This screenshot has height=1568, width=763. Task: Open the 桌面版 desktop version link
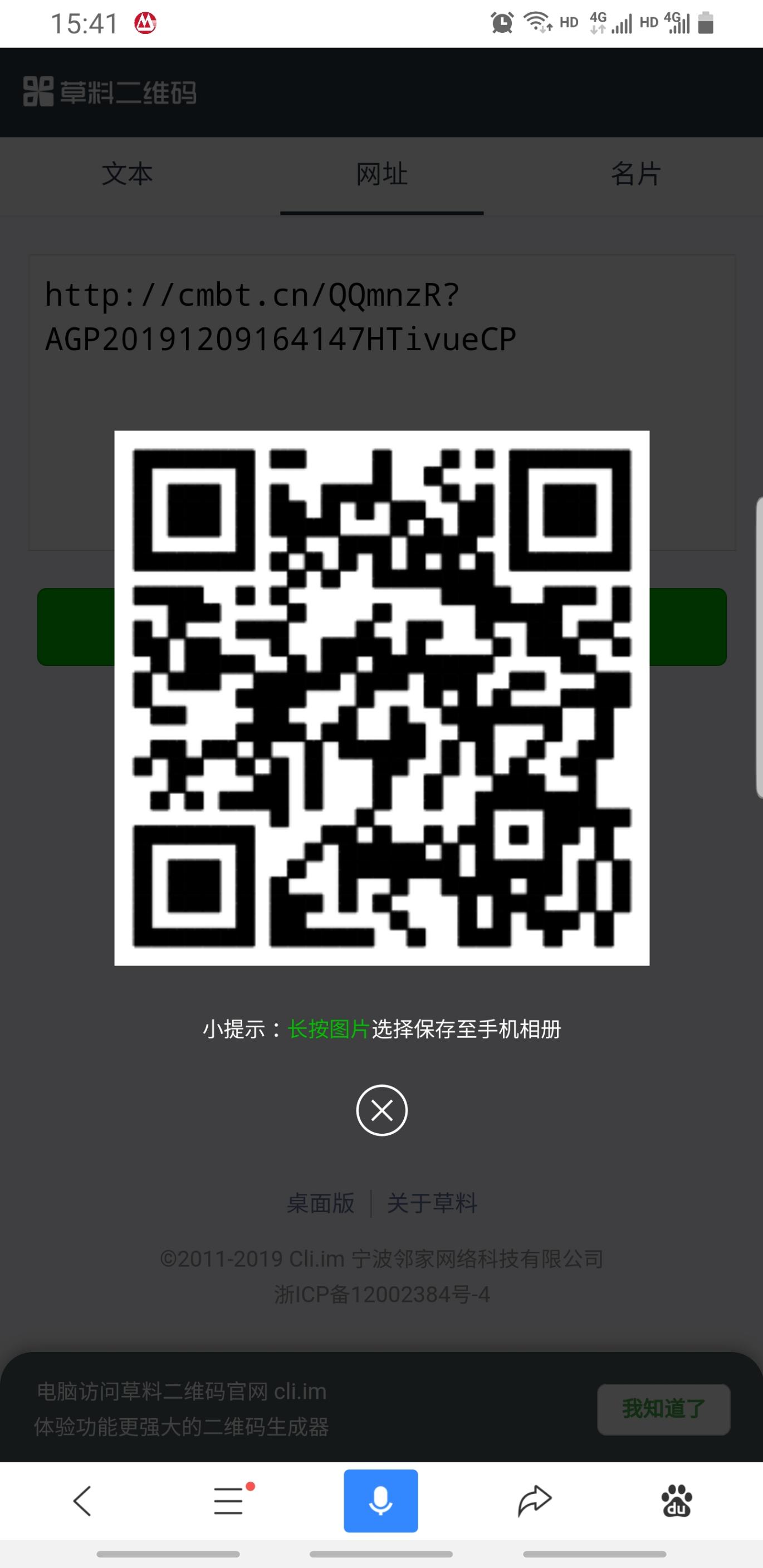point(320,1203)
